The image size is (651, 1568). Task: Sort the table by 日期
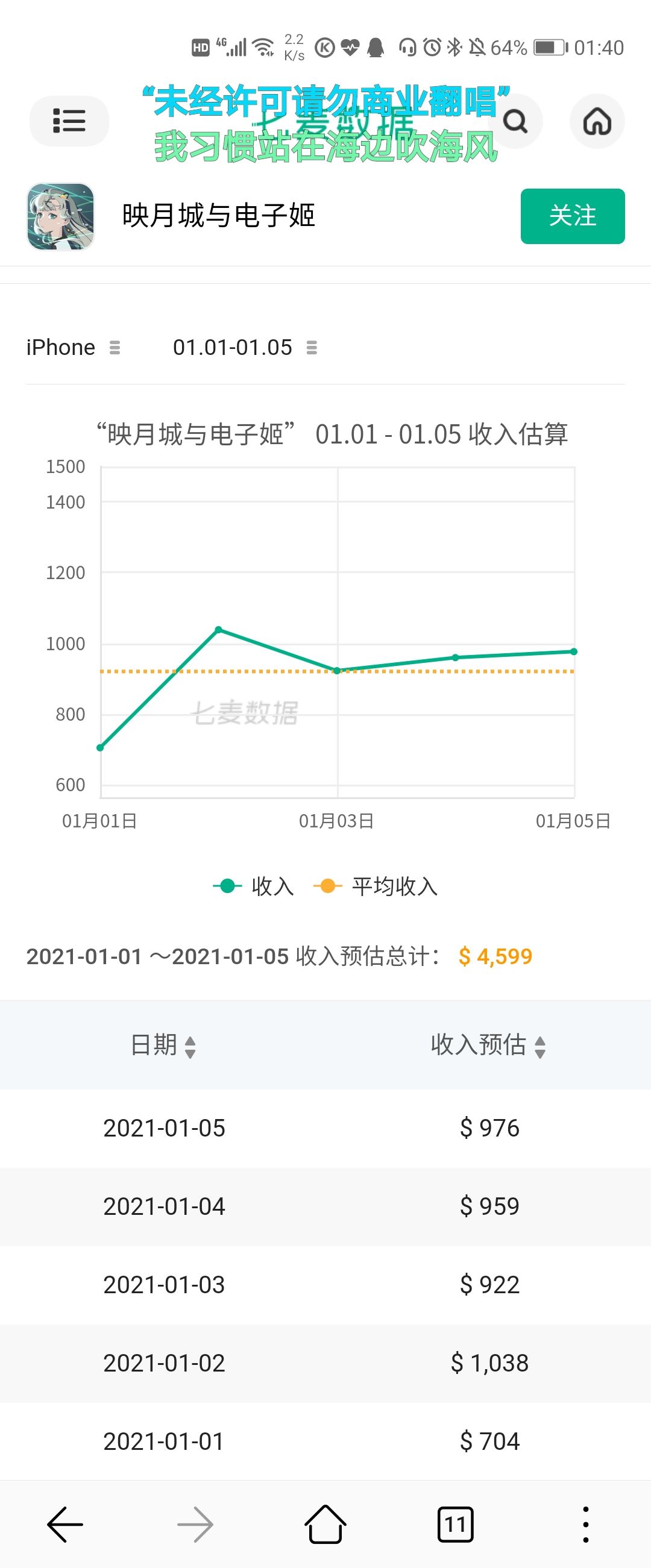tap(163, 1045)
